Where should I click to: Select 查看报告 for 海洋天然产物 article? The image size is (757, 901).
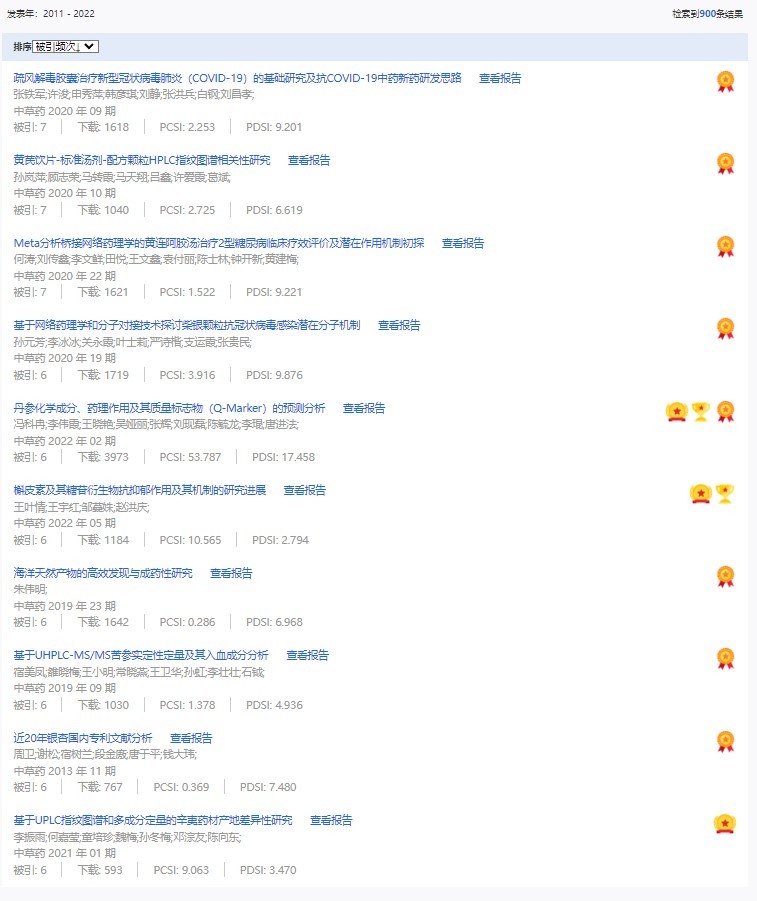point(231,573)
